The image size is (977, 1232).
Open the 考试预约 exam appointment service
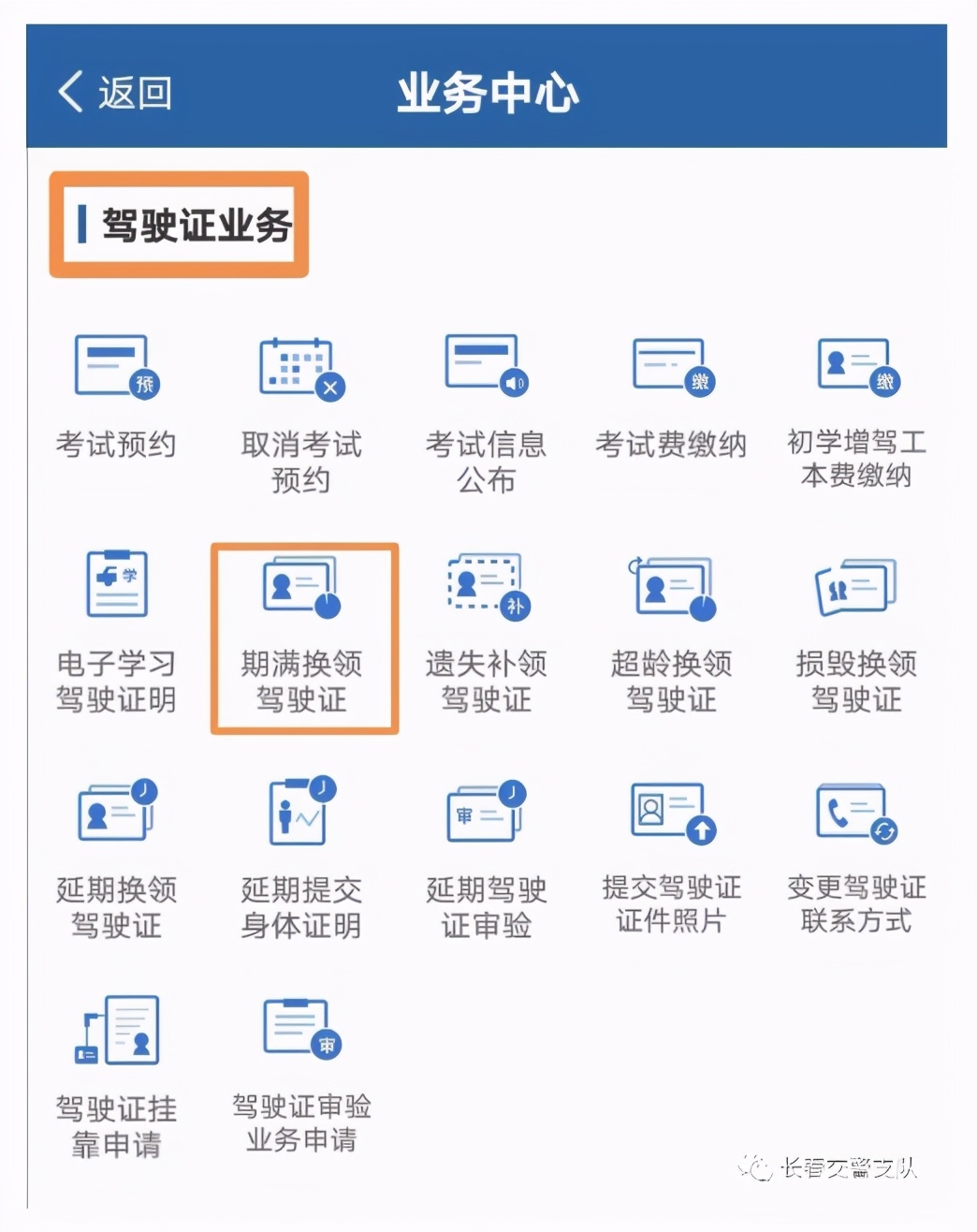tap(114, 403)
